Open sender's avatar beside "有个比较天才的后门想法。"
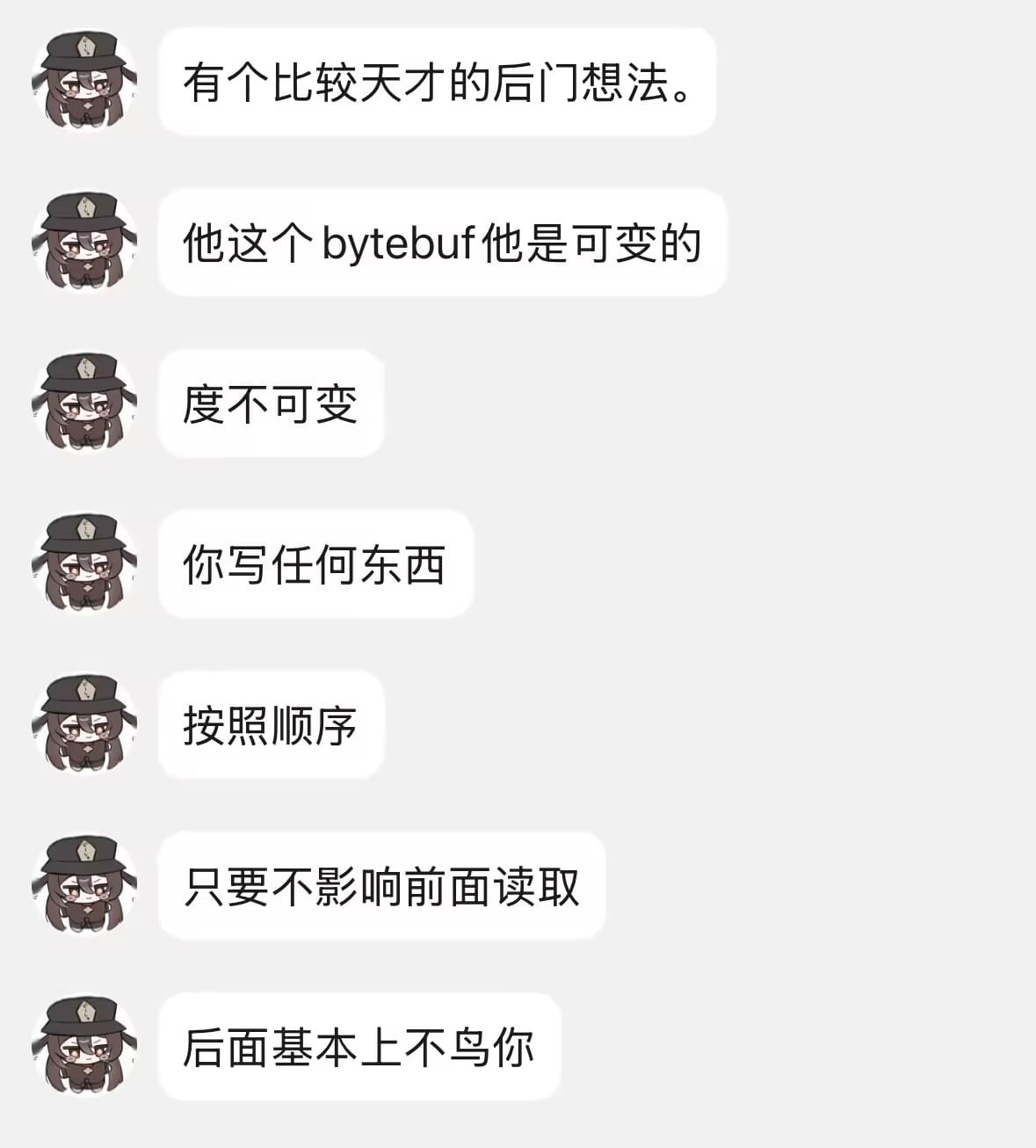The height and width of the screenshot is (1148, 1036). (84, 82)
